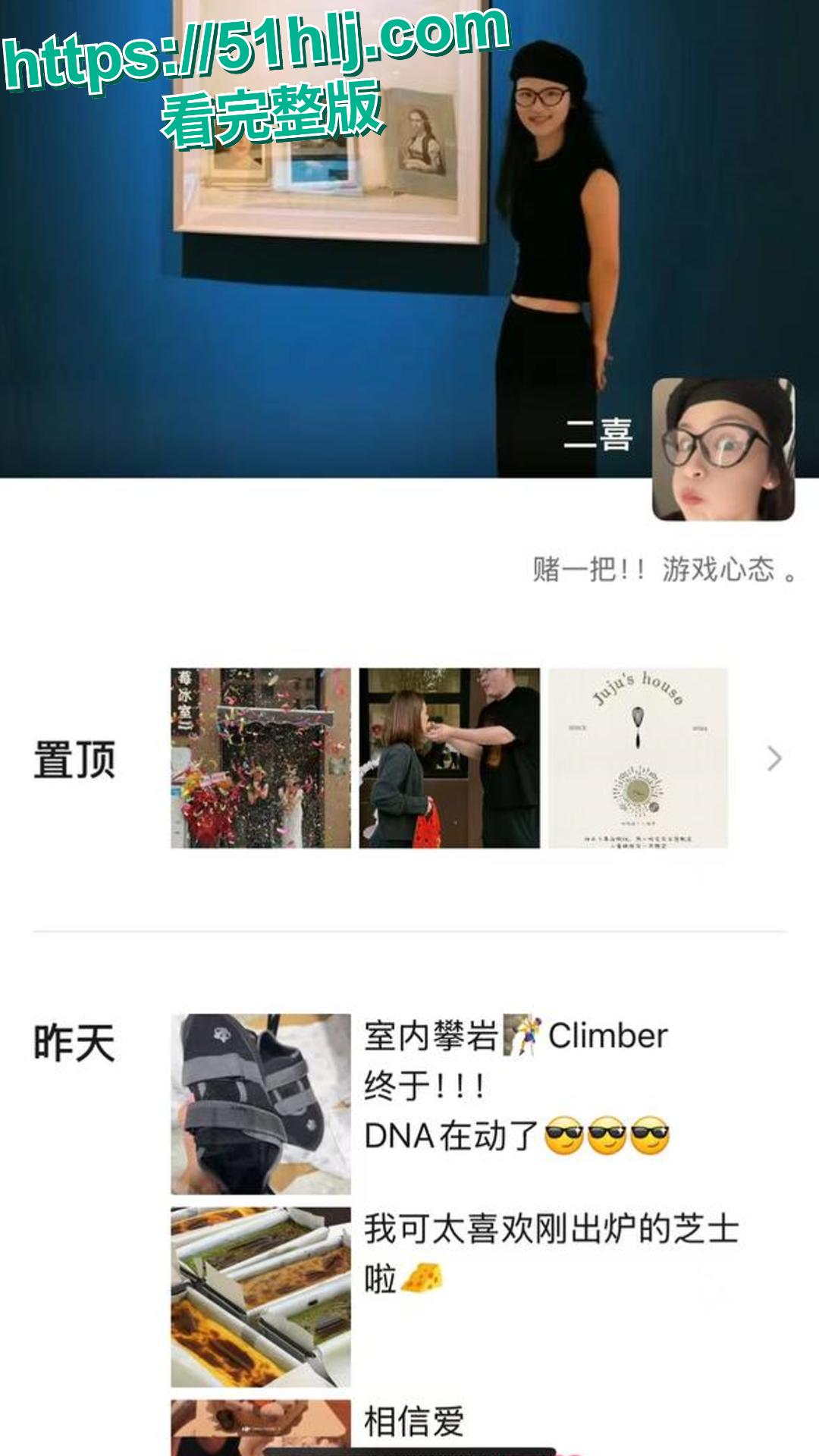Select the 置顶 section label
This screenshot has height=1456, width=819.
(x=74, y=758)
